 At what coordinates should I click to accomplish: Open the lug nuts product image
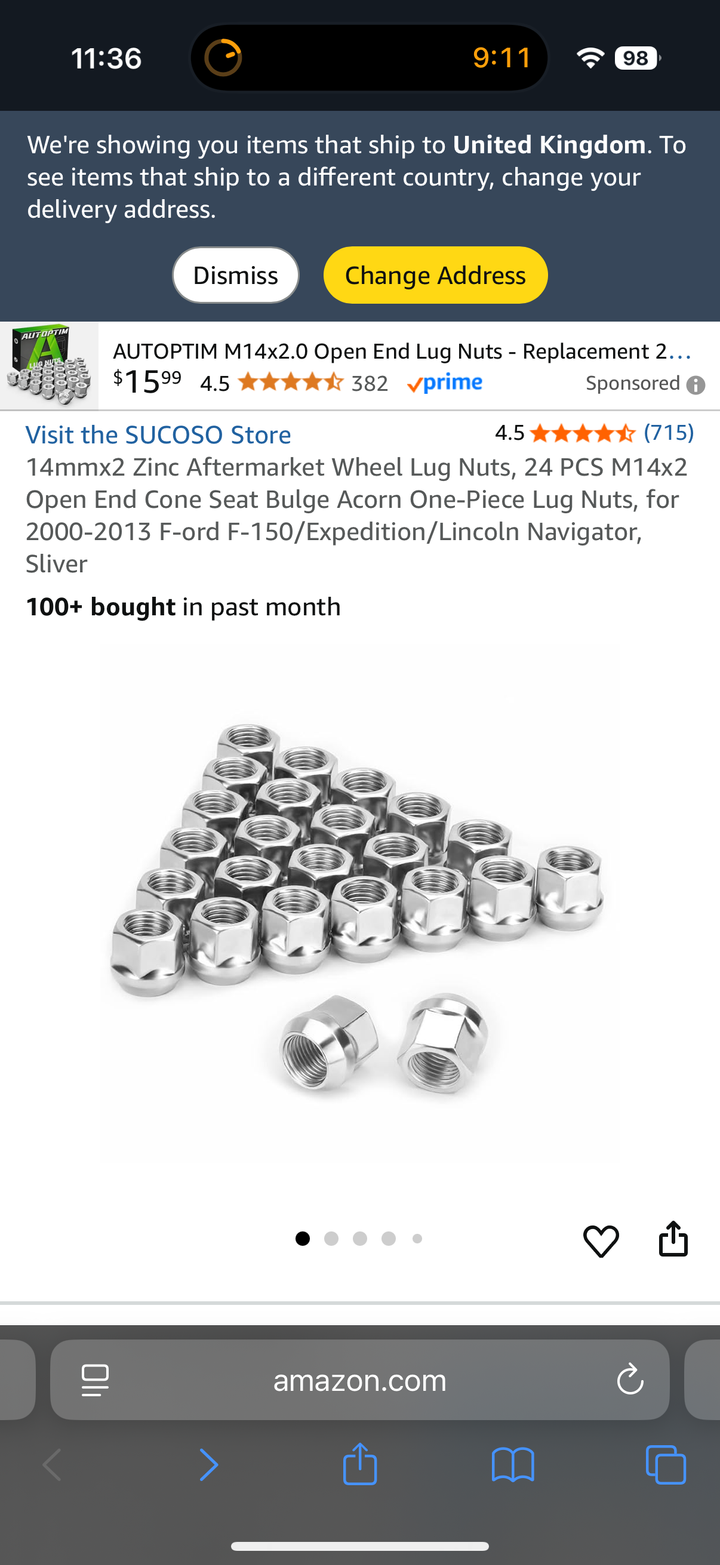click(x=360, y=905)
